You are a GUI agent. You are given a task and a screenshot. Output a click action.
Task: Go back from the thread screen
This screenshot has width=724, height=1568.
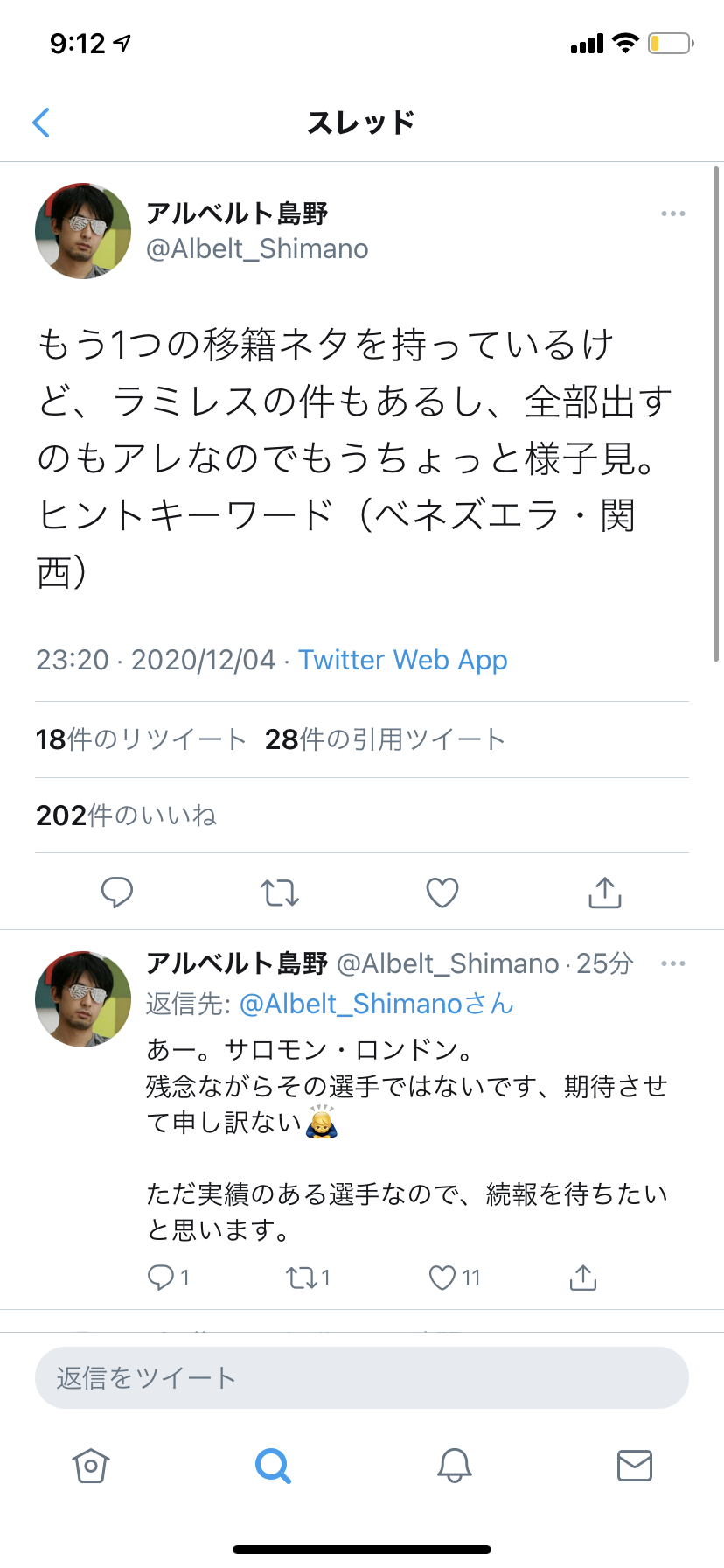point(41,122)
